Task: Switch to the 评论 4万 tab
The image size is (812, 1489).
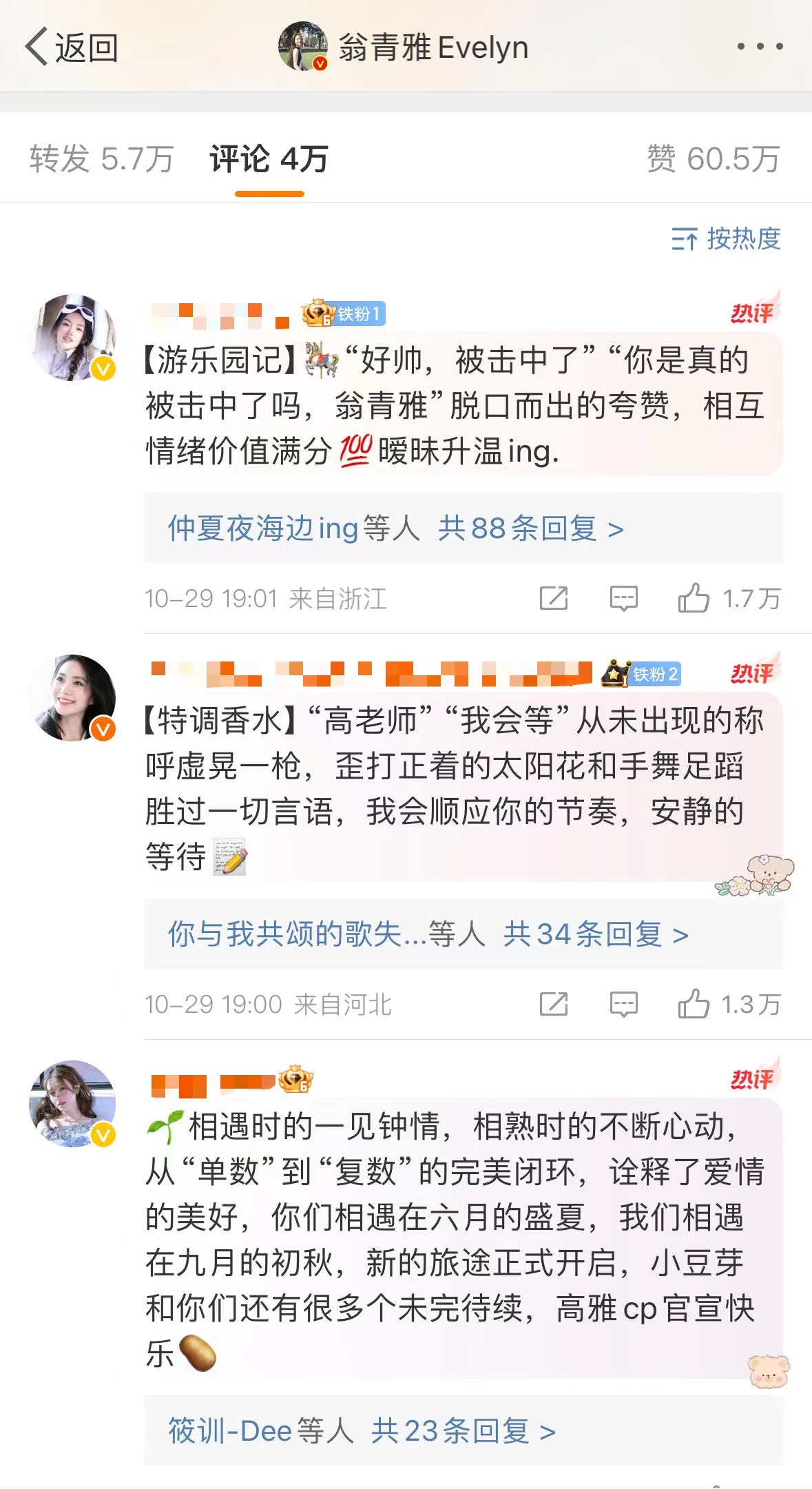Action: 269,158
